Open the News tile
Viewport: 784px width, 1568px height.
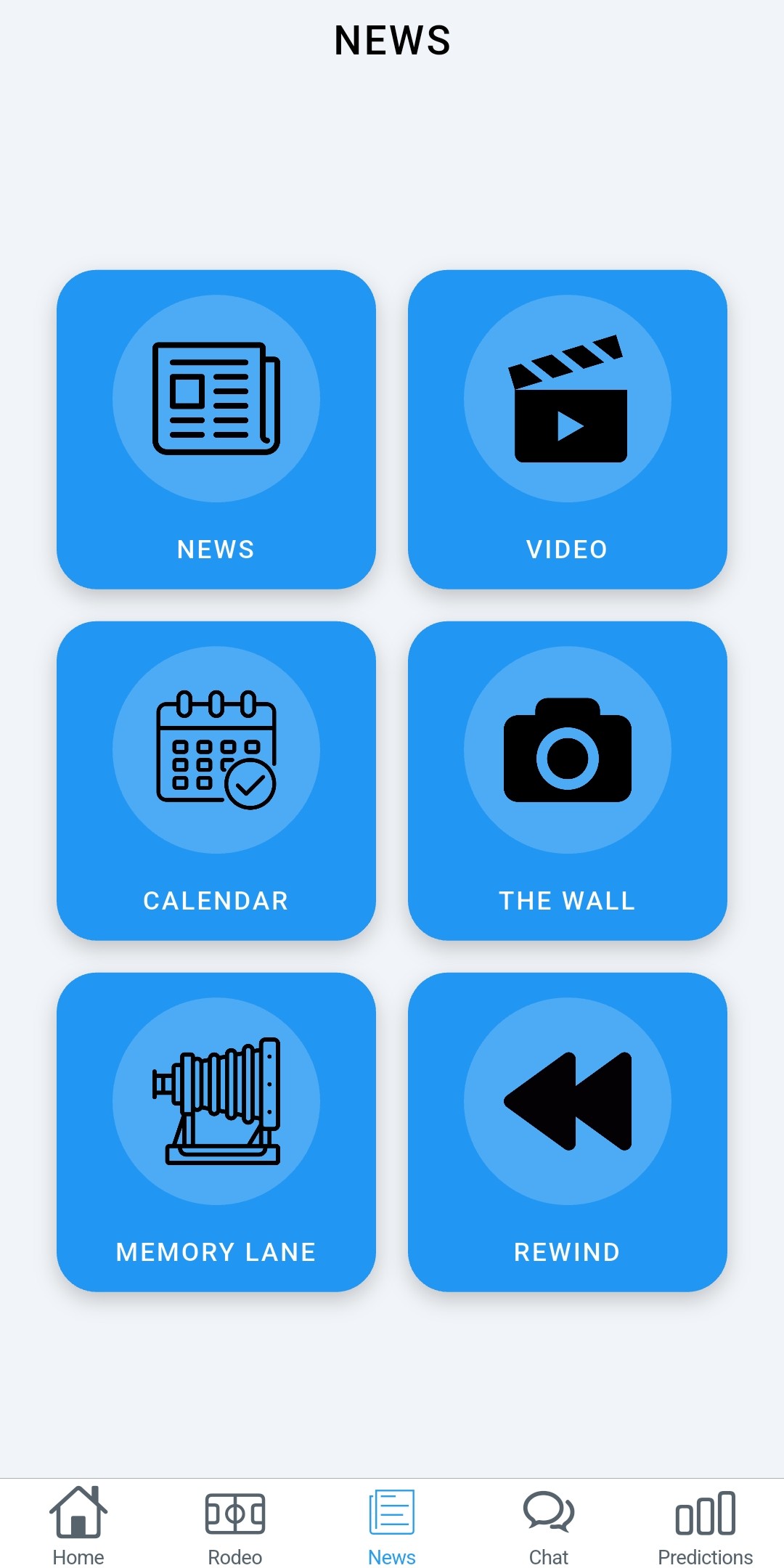pyautogui.click(x=216, y=429)
